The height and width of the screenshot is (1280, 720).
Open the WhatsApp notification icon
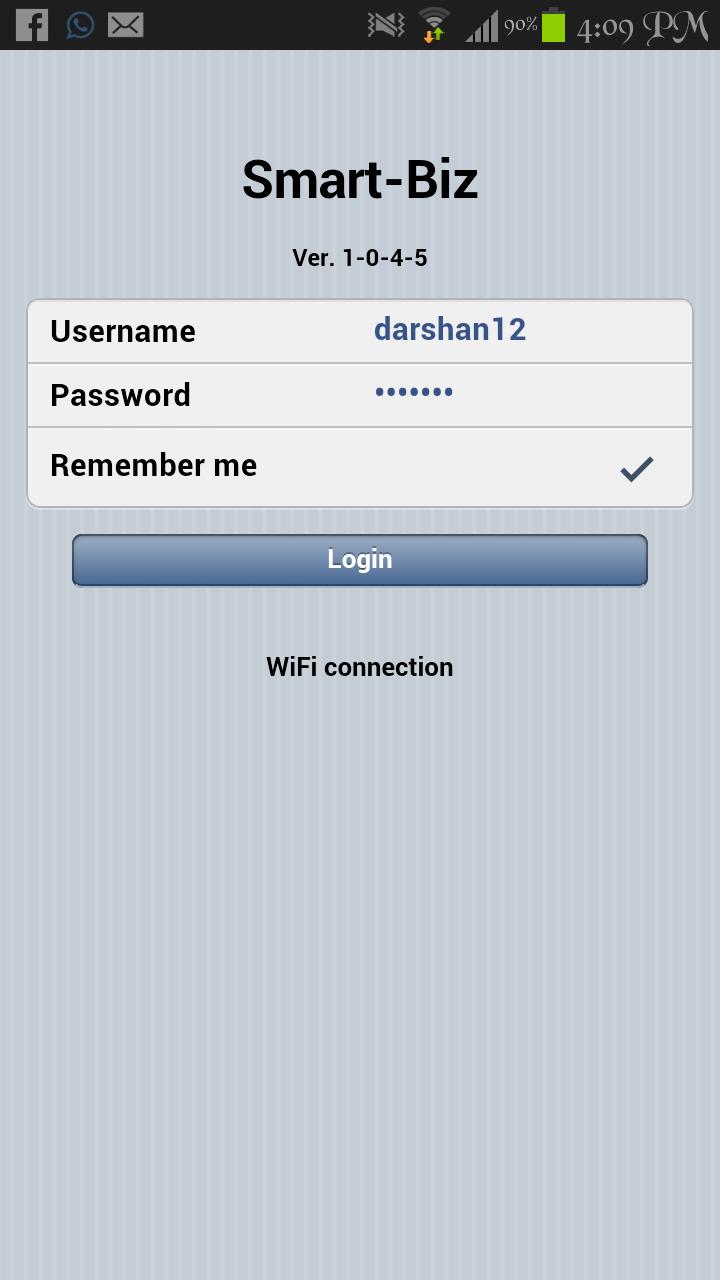(79, 25)
